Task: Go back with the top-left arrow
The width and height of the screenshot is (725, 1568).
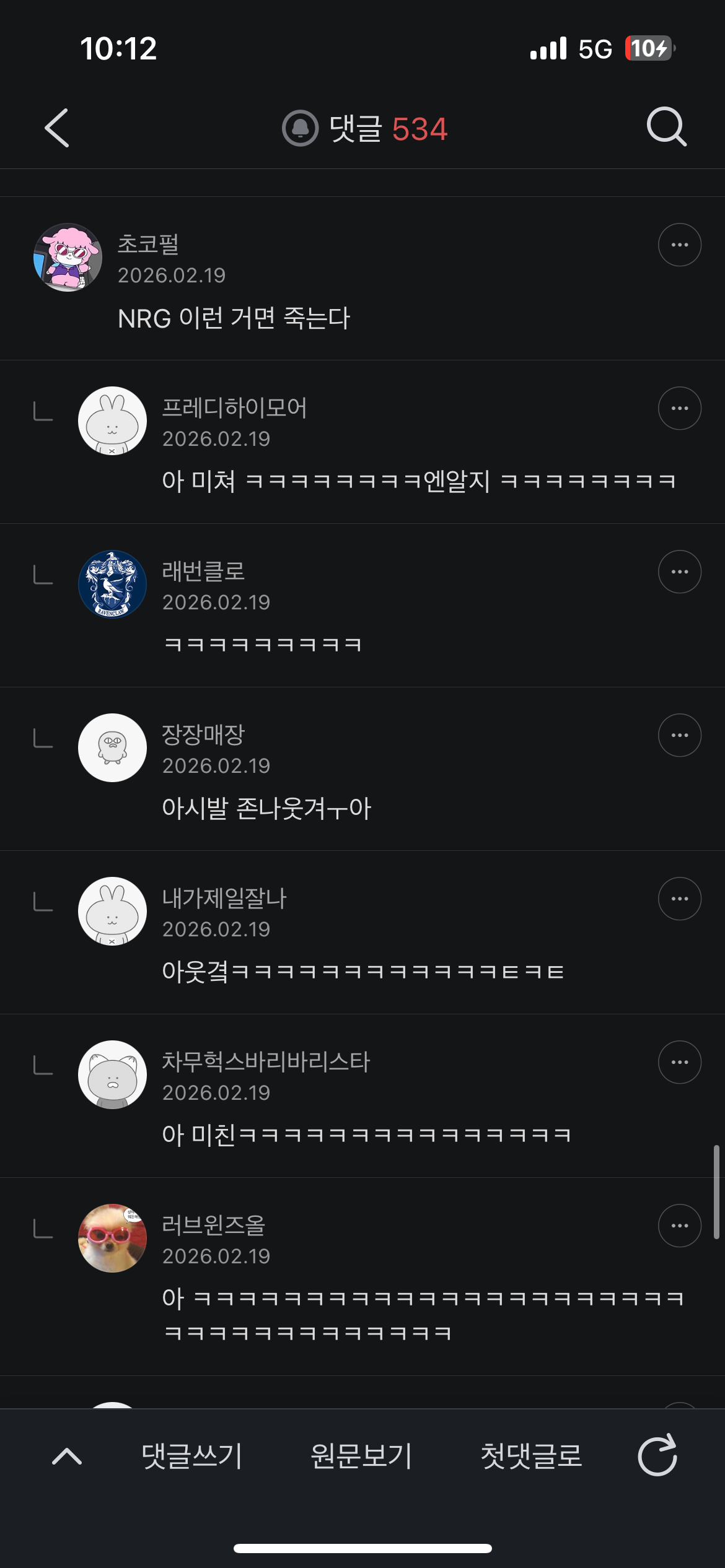Action: click(x=56, y=128)
